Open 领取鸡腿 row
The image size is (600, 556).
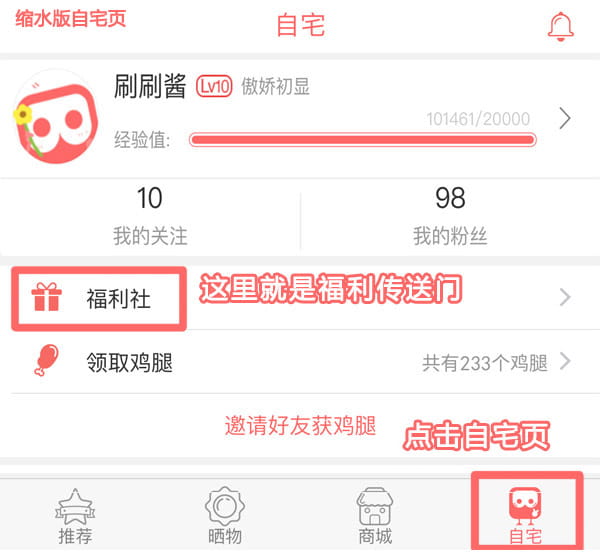pyautogui.click(x=300, y=362)
